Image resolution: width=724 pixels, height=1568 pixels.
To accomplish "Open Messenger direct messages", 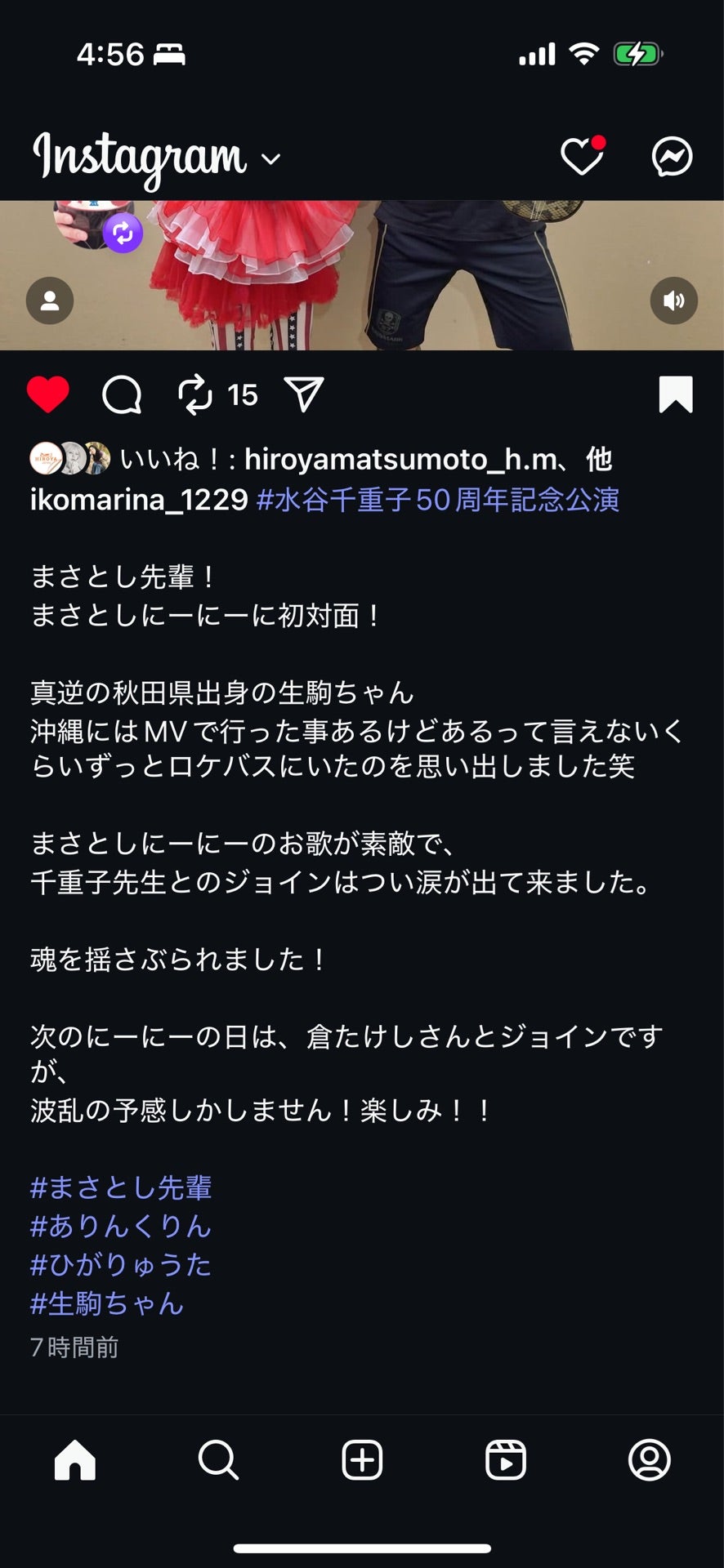I will 672,156.
